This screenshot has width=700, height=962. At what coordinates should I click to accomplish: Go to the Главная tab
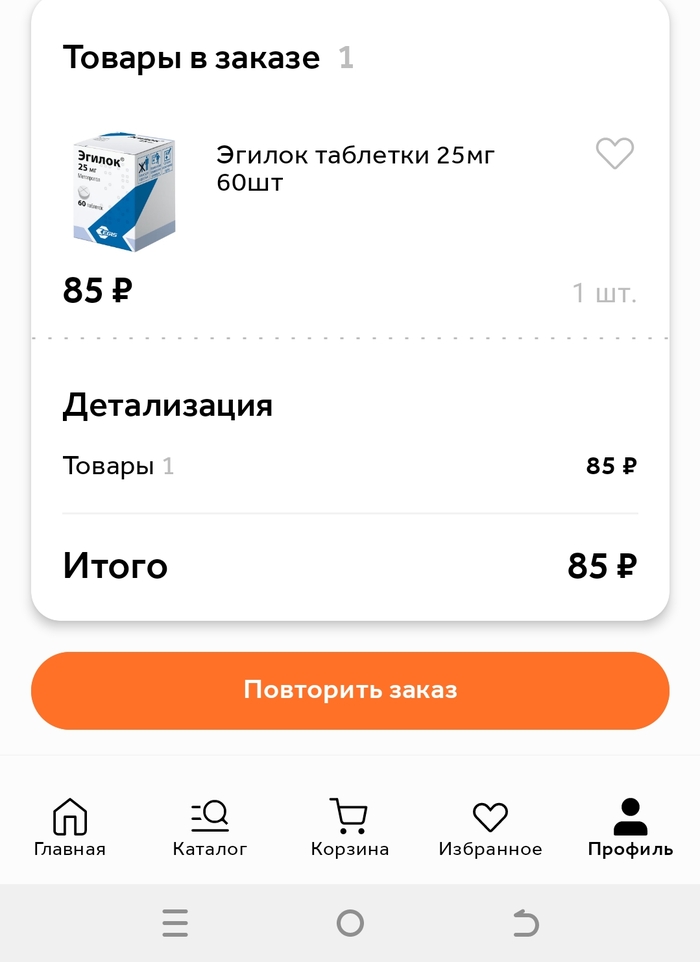[70, 828]
